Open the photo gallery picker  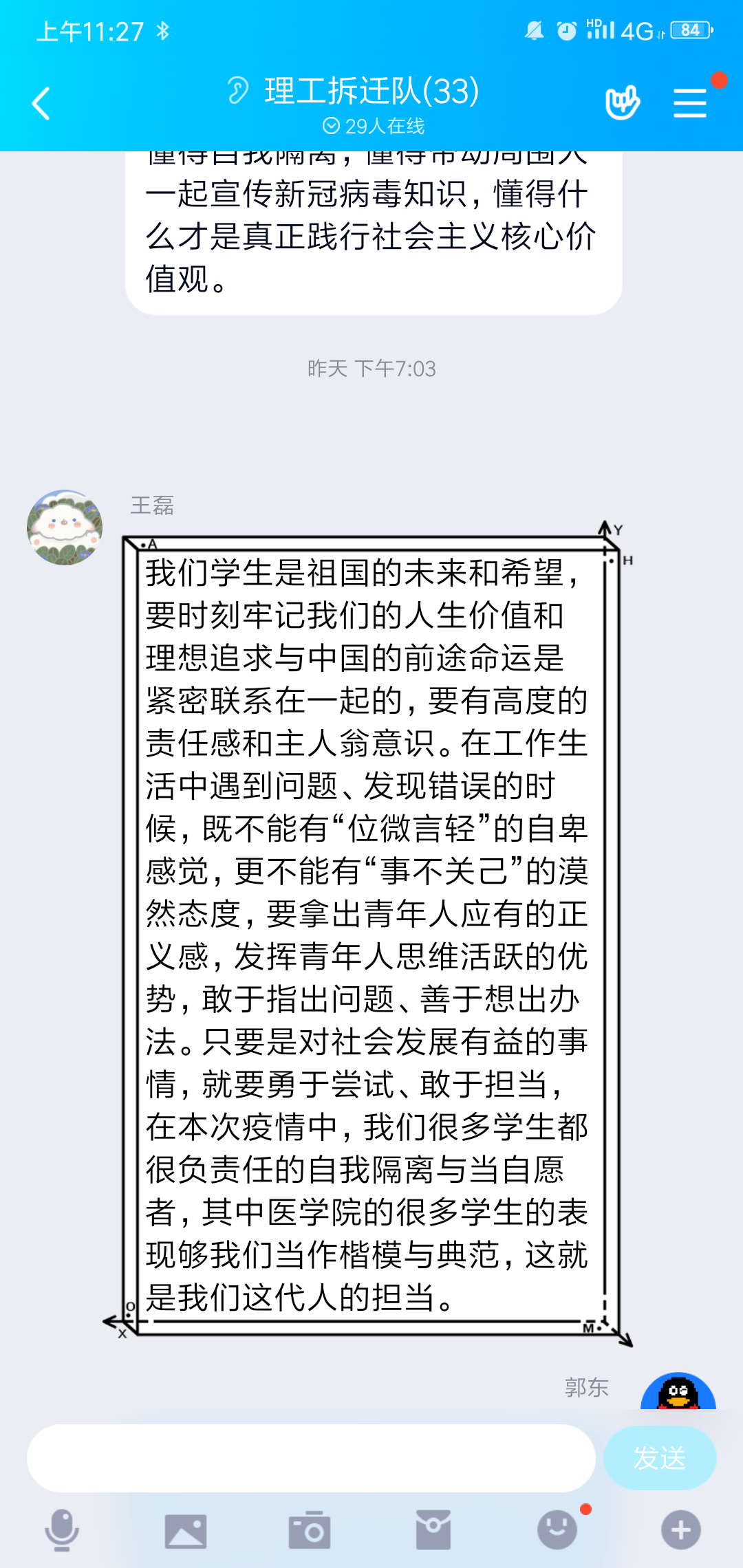click(x=186, y=1530)
